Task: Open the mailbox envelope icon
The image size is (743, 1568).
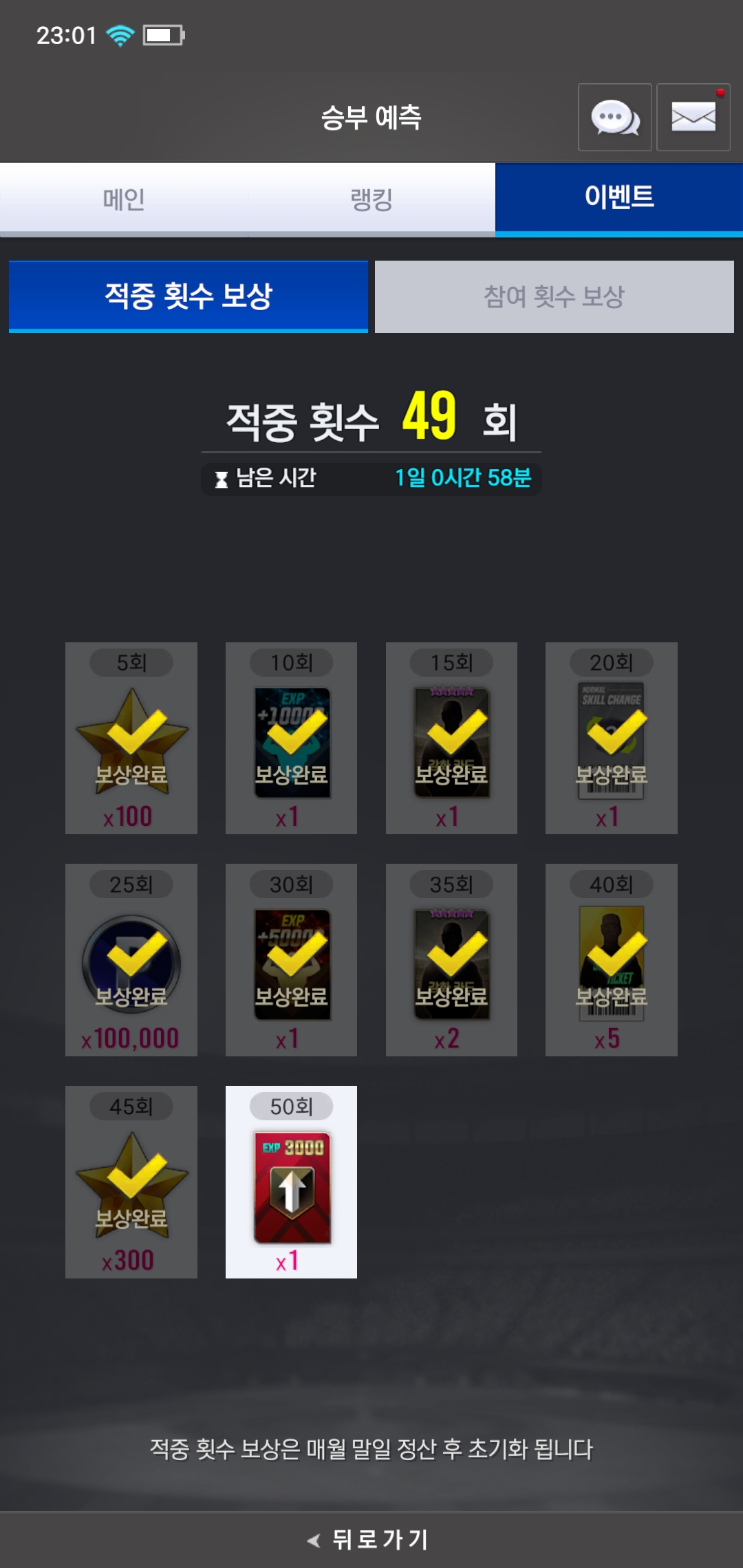Action: tap(693, 118)
